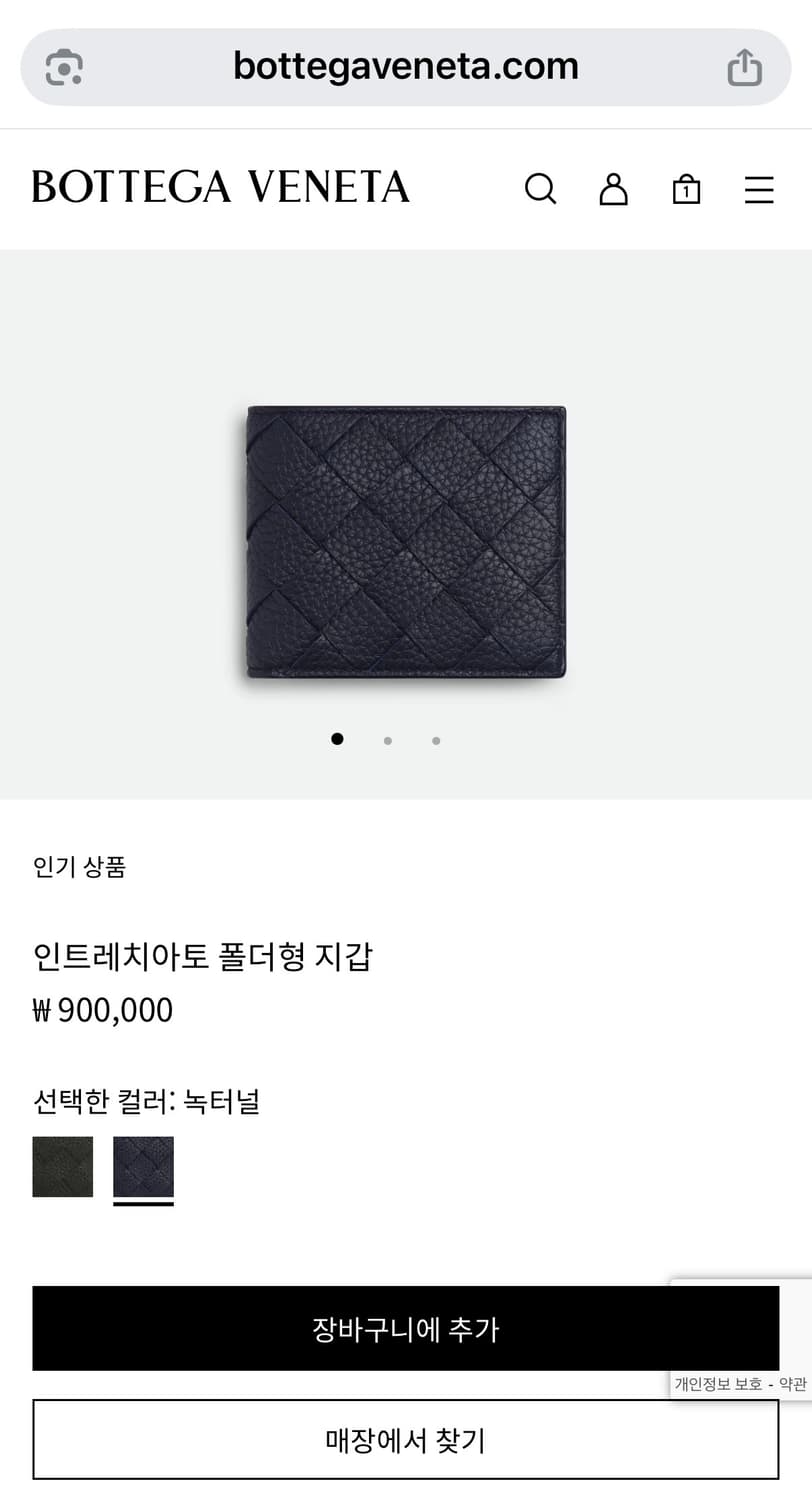This screenshot has height=1500, width=812.
Task: Expand the 개인정보 보호 - 약관 notice
Action: click(740, 1384)
